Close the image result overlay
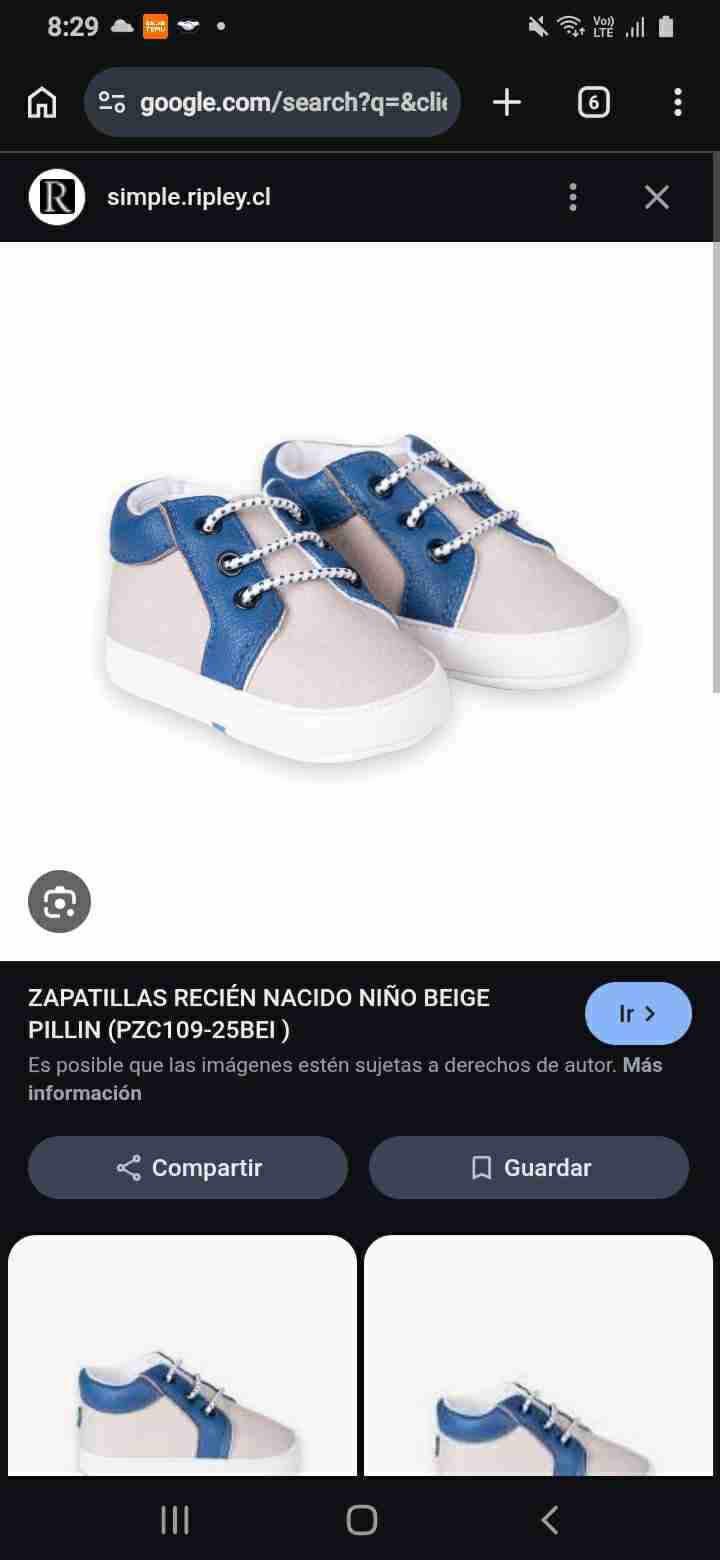720x1560 pixels. tap(657, 197)
